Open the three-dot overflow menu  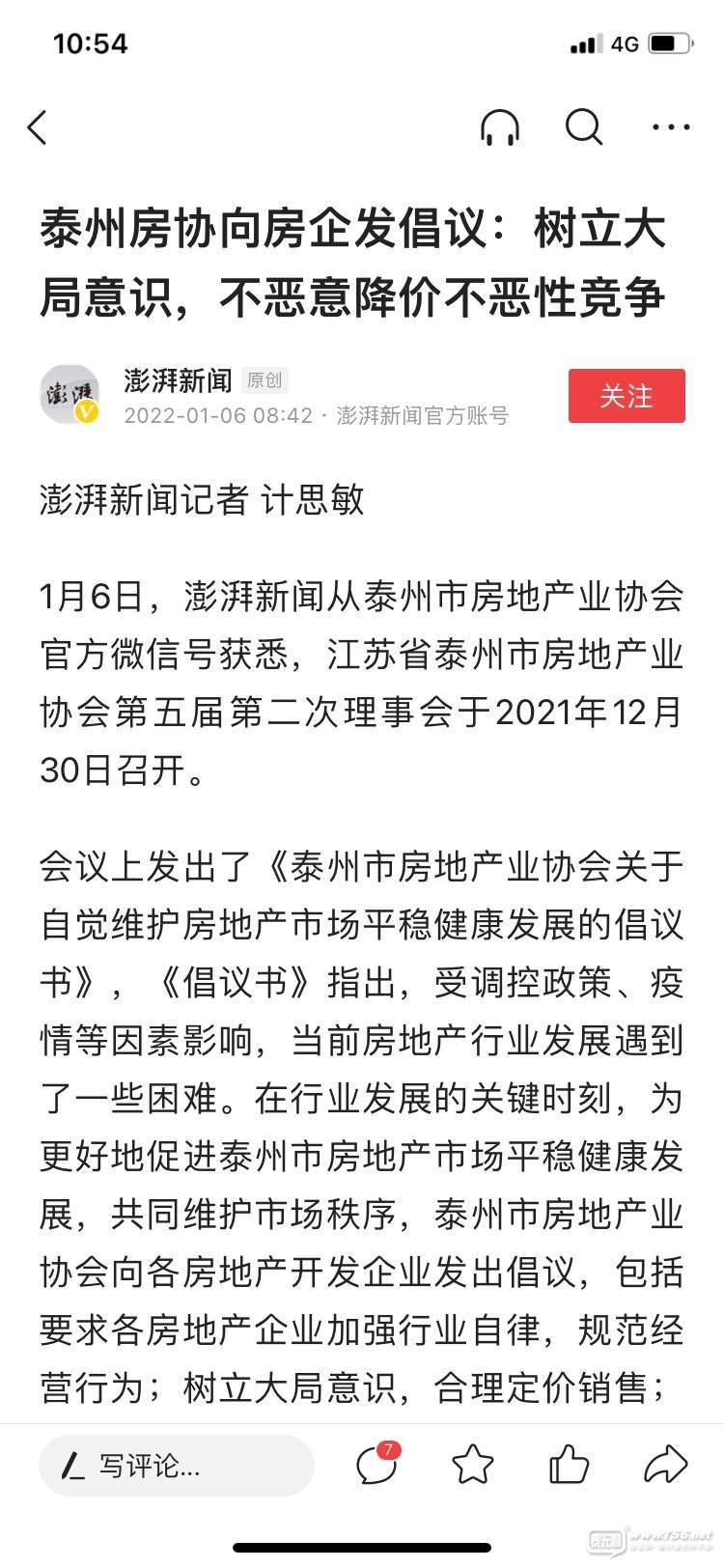671,127
